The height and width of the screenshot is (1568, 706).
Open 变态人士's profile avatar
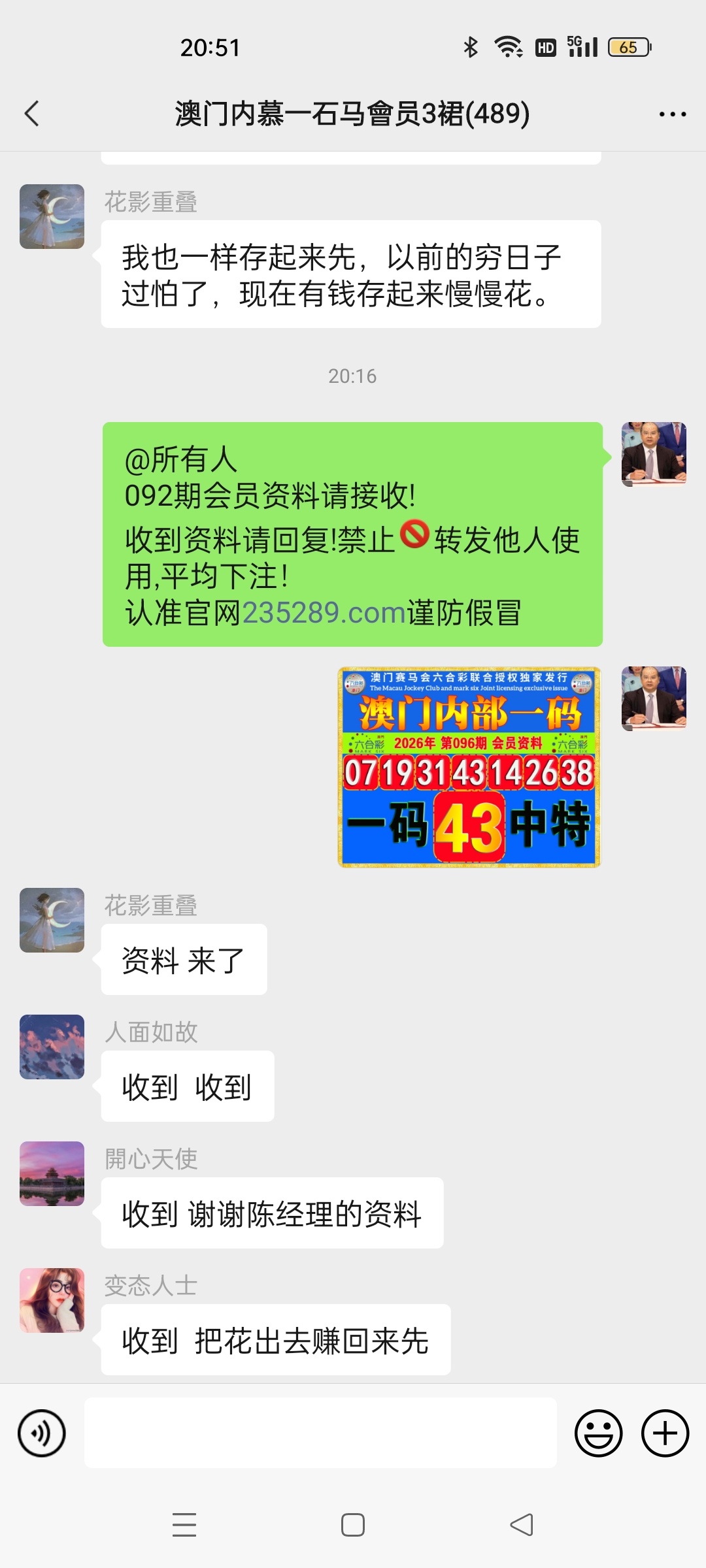click(x=52, y=1300)
